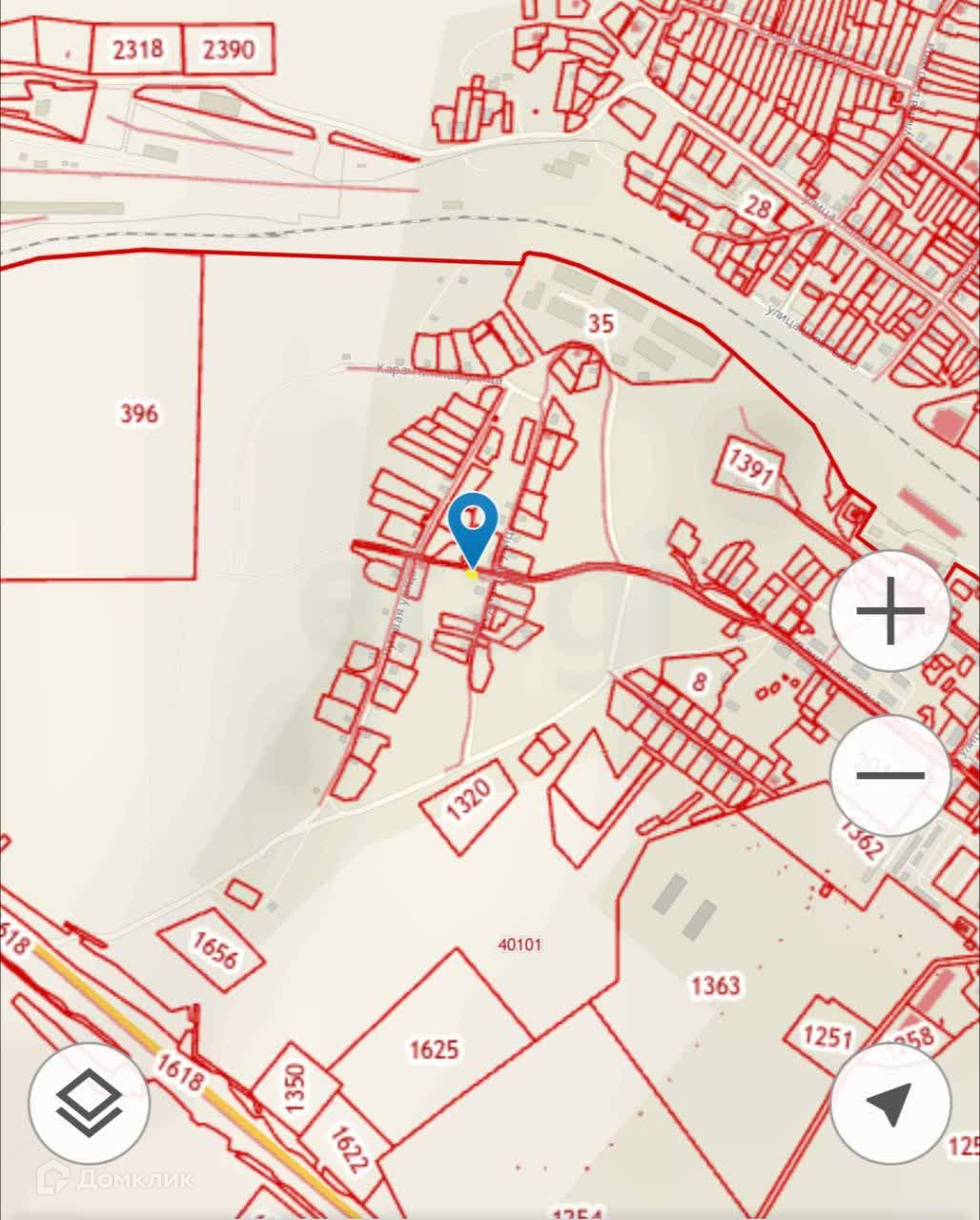Zoom in on the map
Screen dimensions: 980x1220
pyautogui.click(x=889, y=611)
